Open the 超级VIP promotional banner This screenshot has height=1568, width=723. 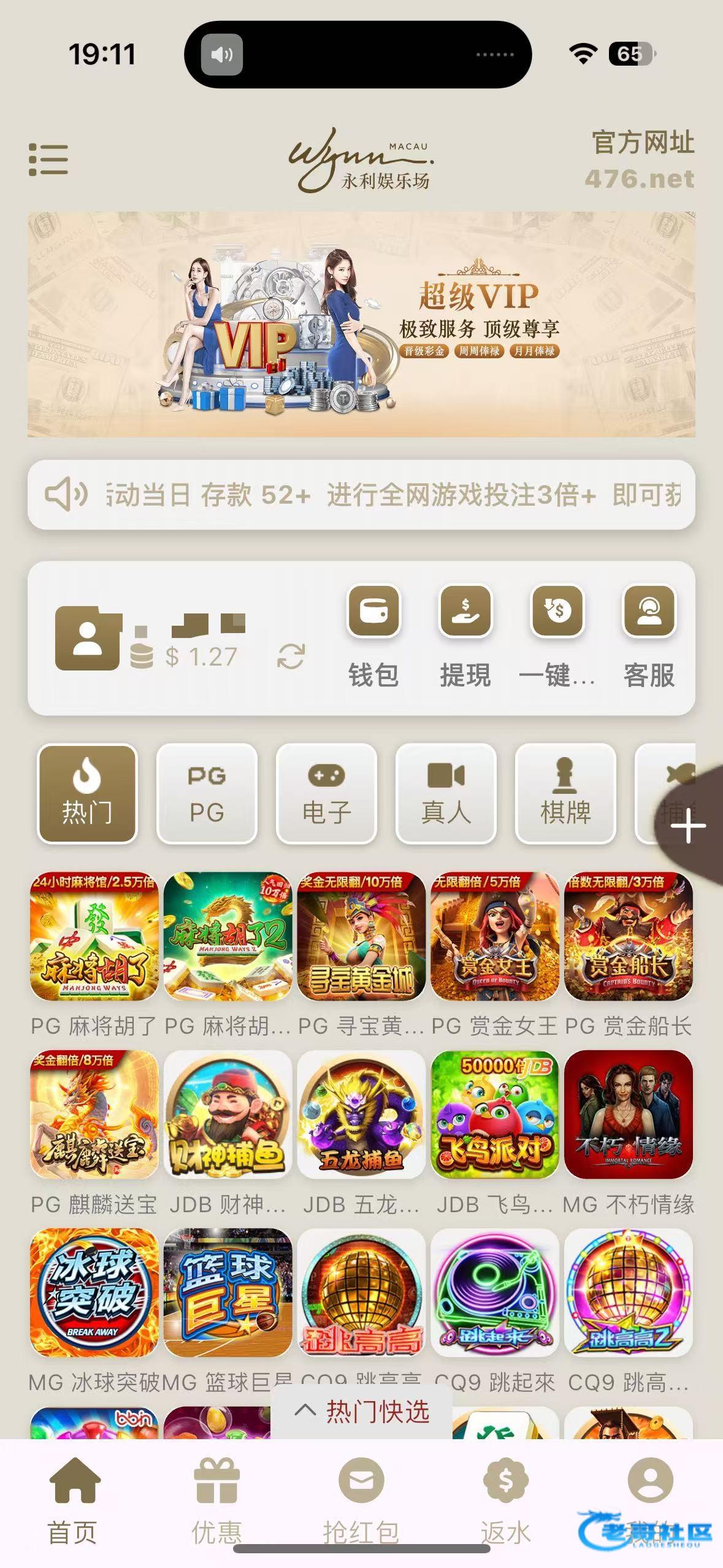[361, 325]
